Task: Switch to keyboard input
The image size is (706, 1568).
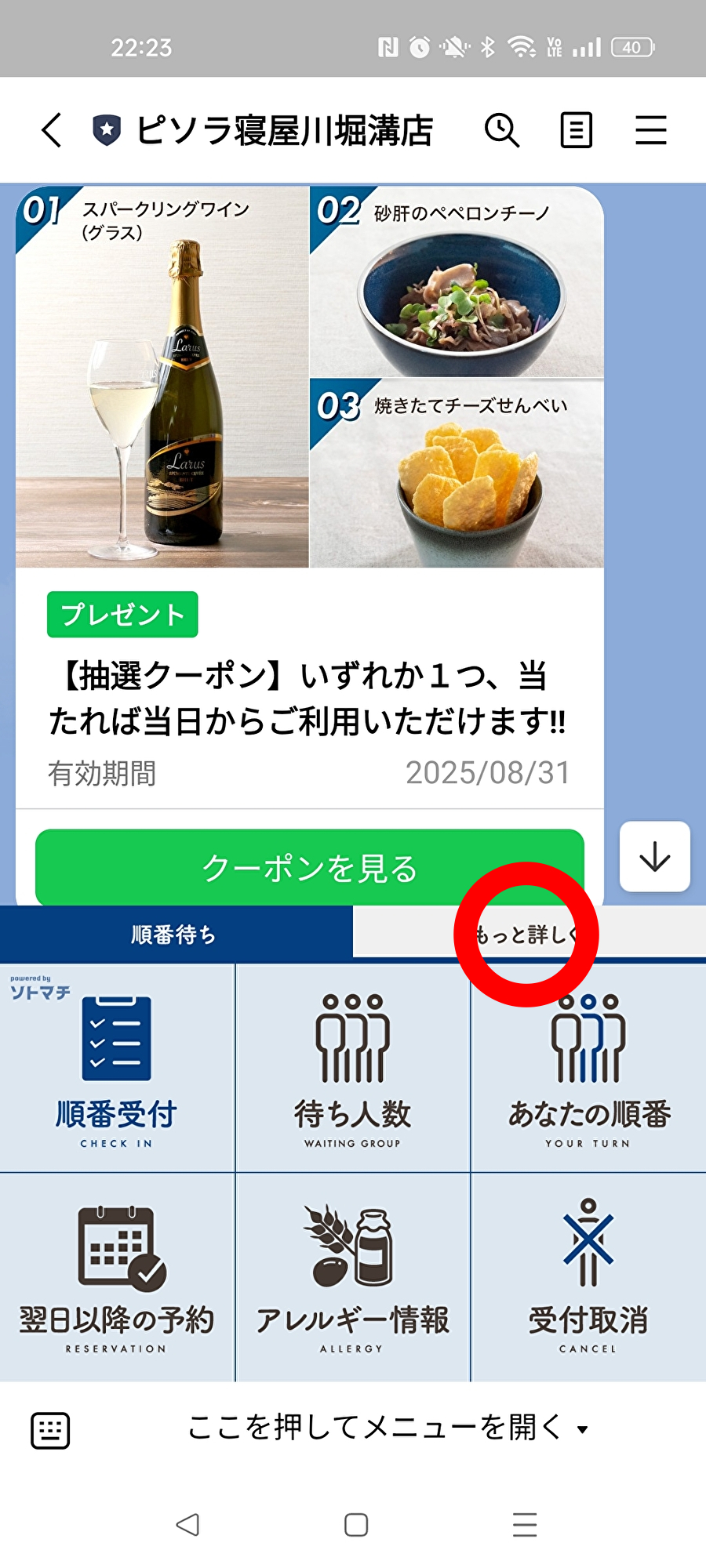Action: 50,1430
